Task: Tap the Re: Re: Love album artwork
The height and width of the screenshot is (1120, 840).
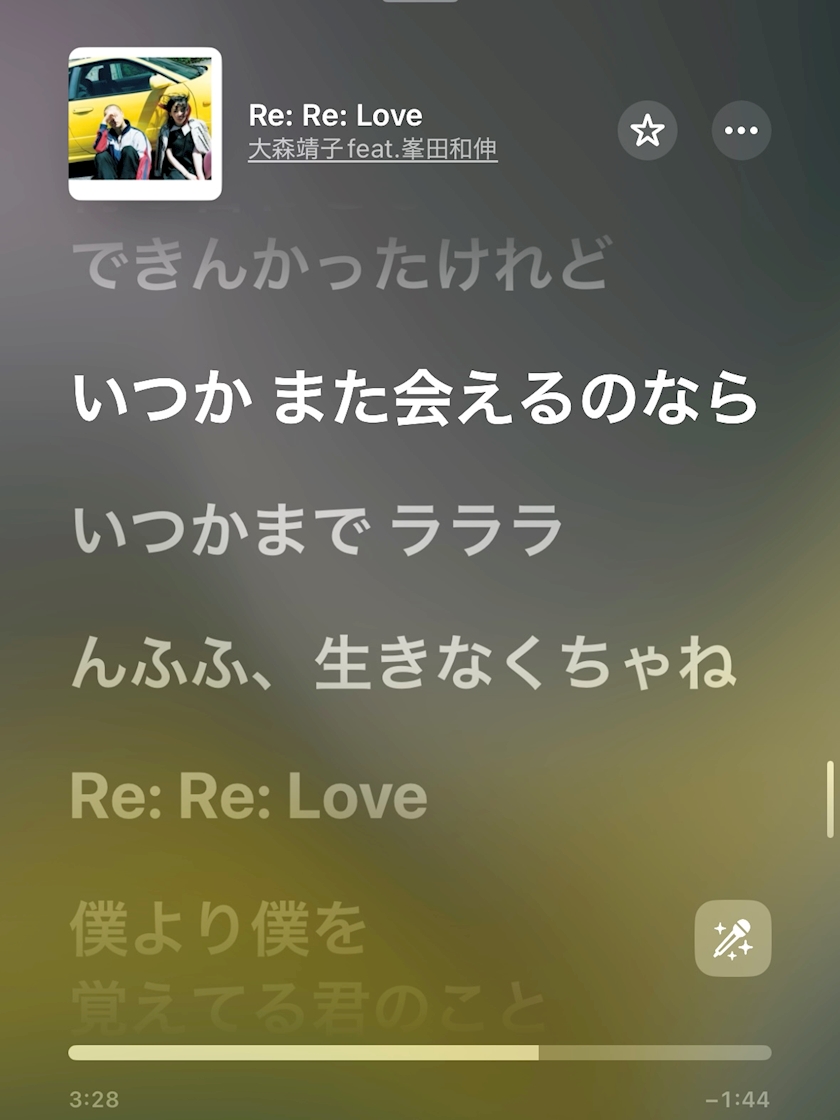Action: coord(145,124)
